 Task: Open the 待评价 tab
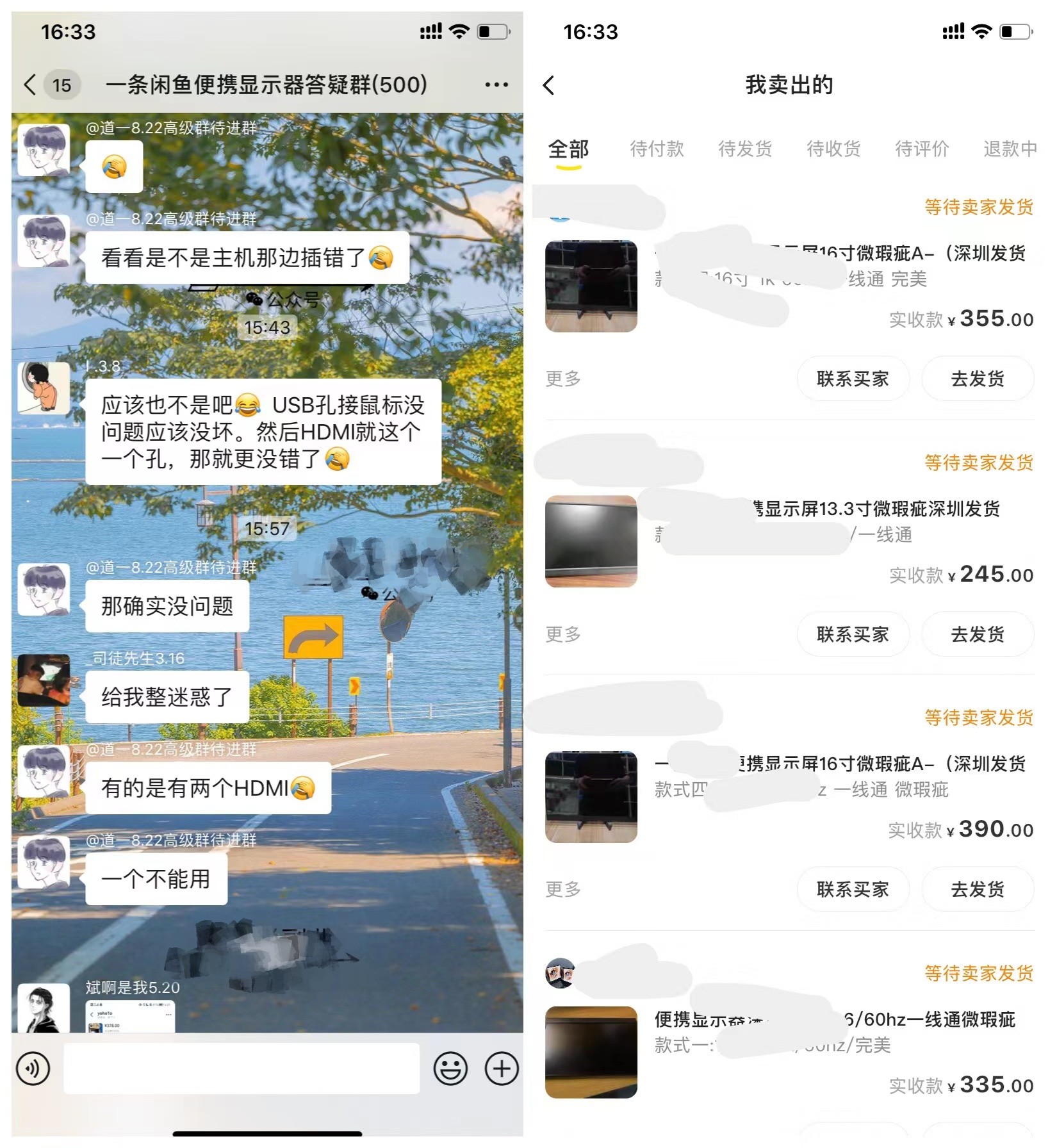922,149
